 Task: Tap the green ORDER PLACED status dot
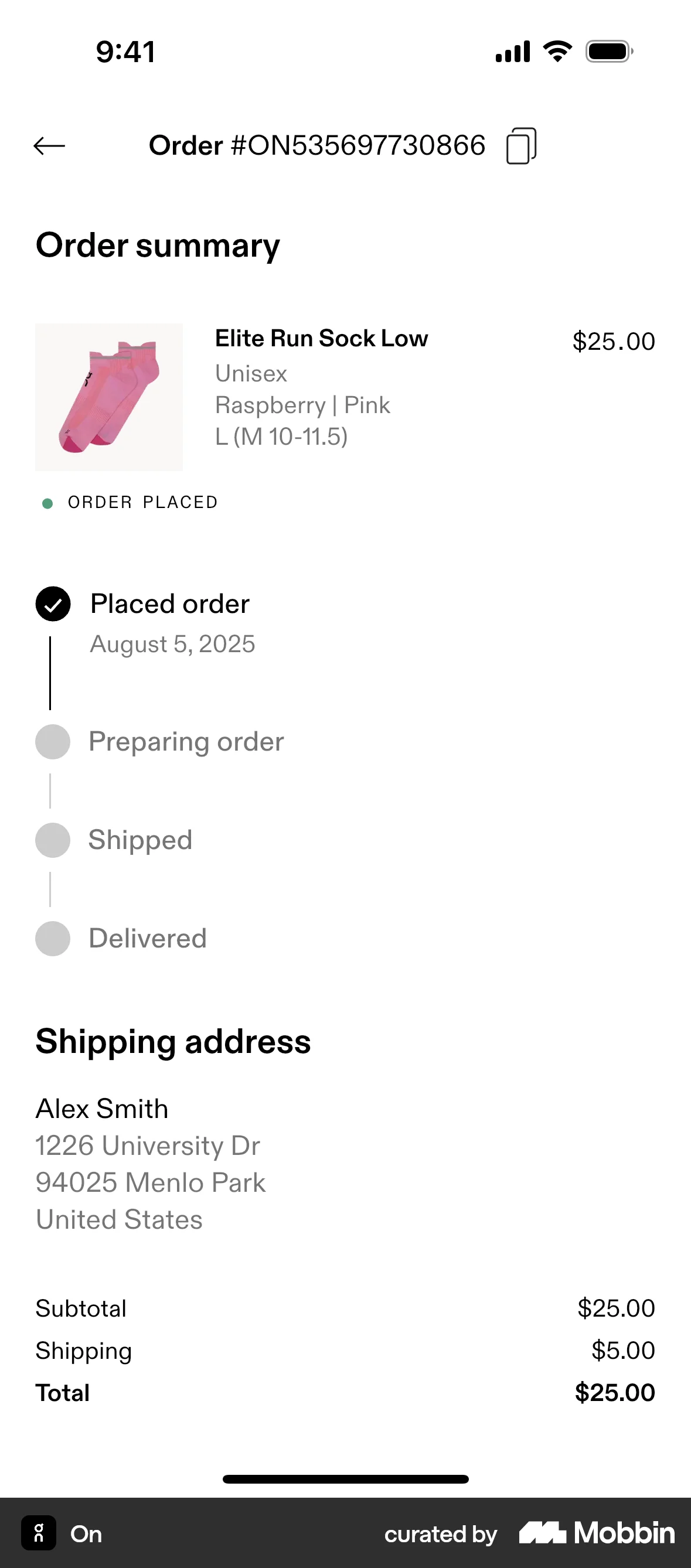click(46, 503)
